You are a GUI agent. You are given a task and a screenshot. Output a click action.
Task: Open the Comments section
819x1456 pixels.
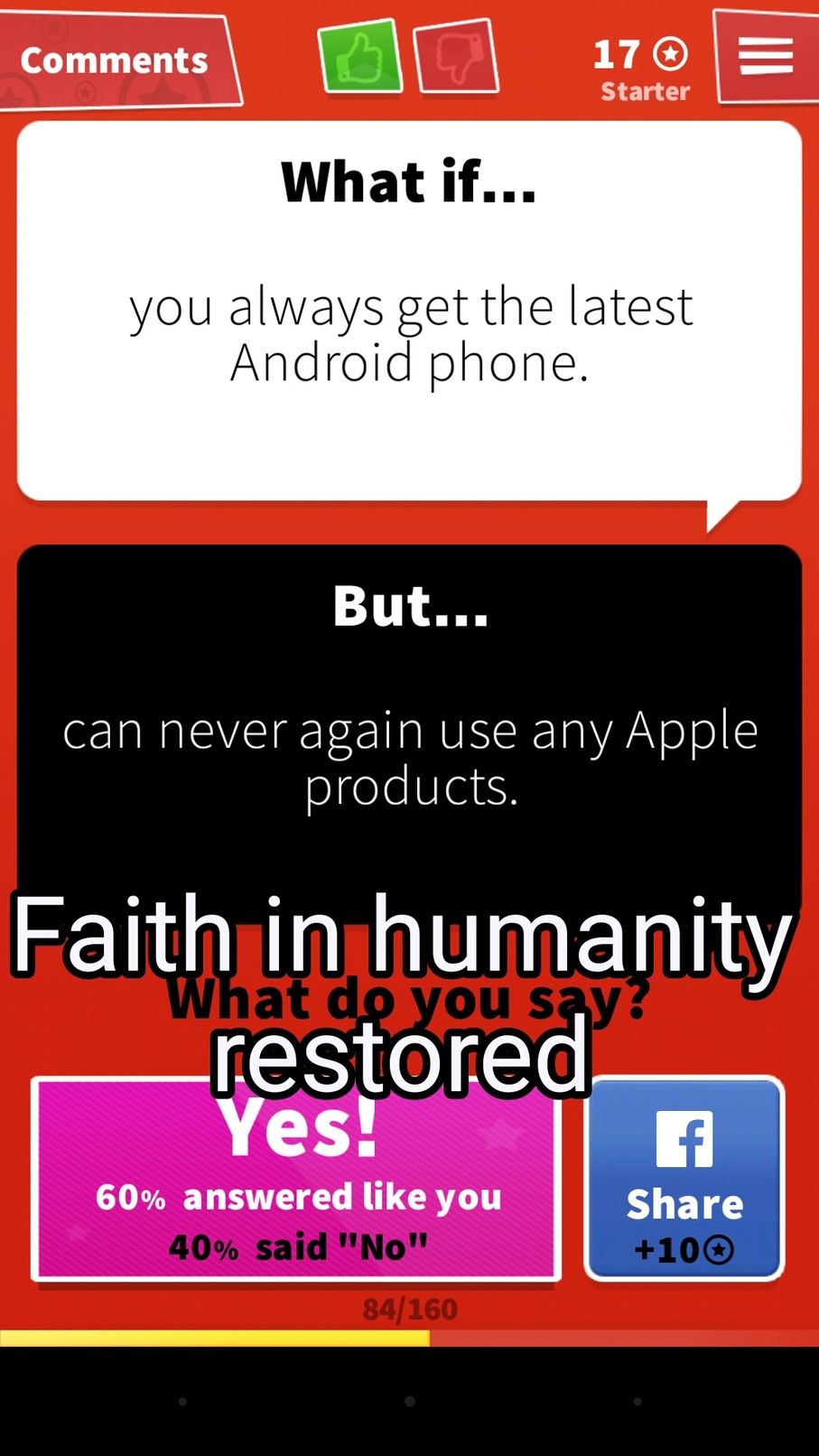coord(117,61)
